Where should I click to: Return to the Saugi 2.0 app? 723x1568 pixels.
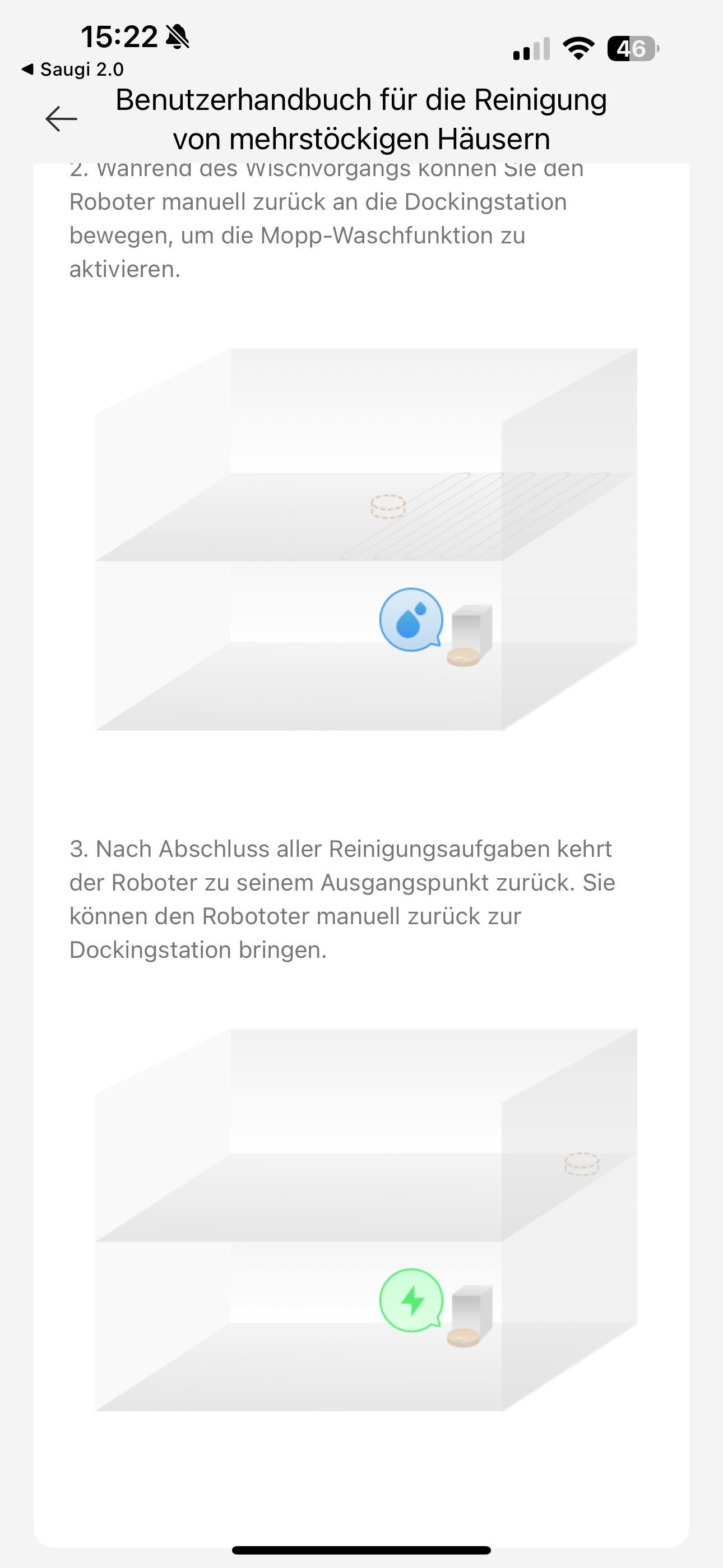click(72, 70)
